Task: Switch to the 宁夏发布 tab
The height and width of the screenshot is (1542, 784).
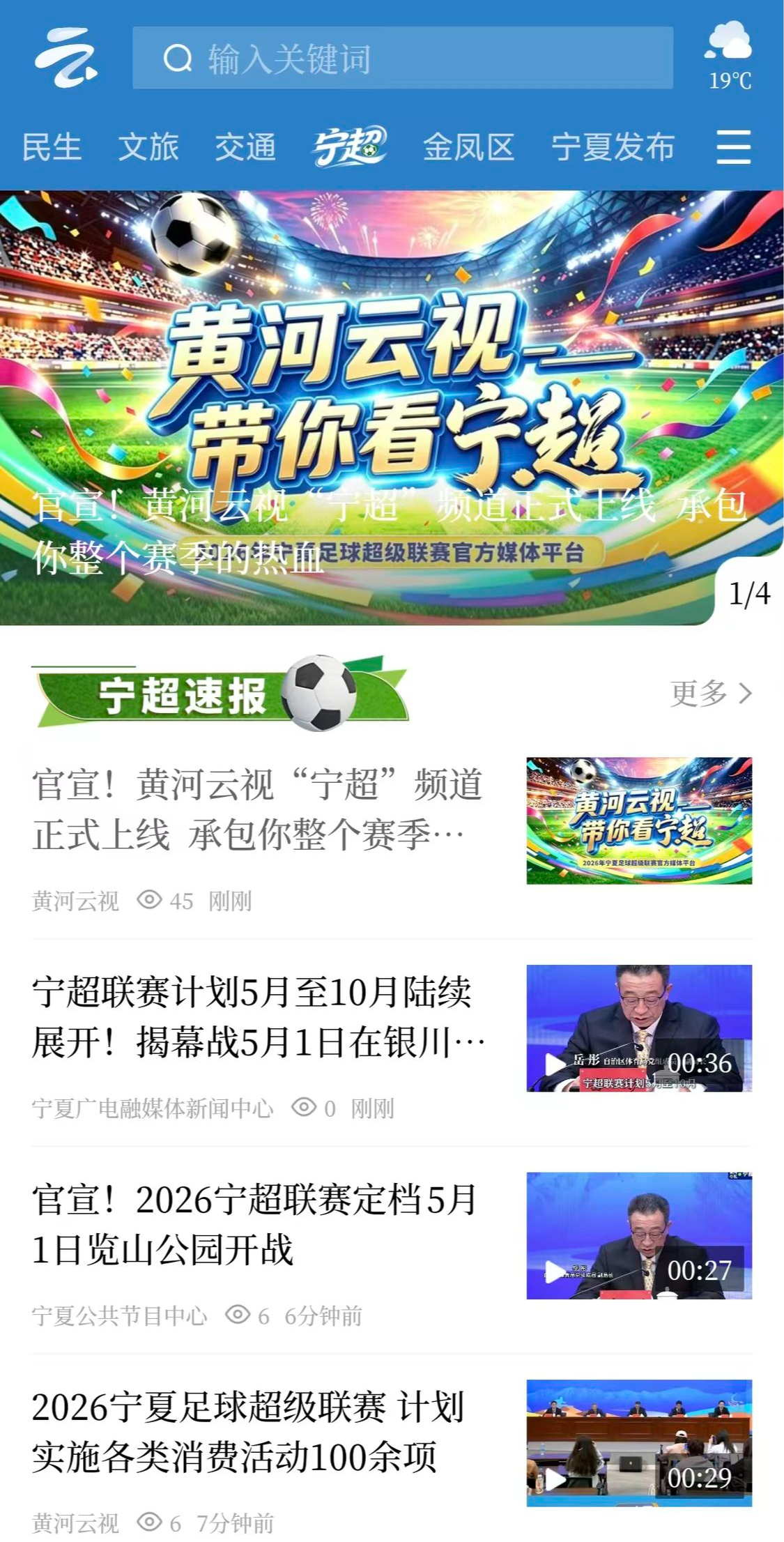Action: click(613, 148)
